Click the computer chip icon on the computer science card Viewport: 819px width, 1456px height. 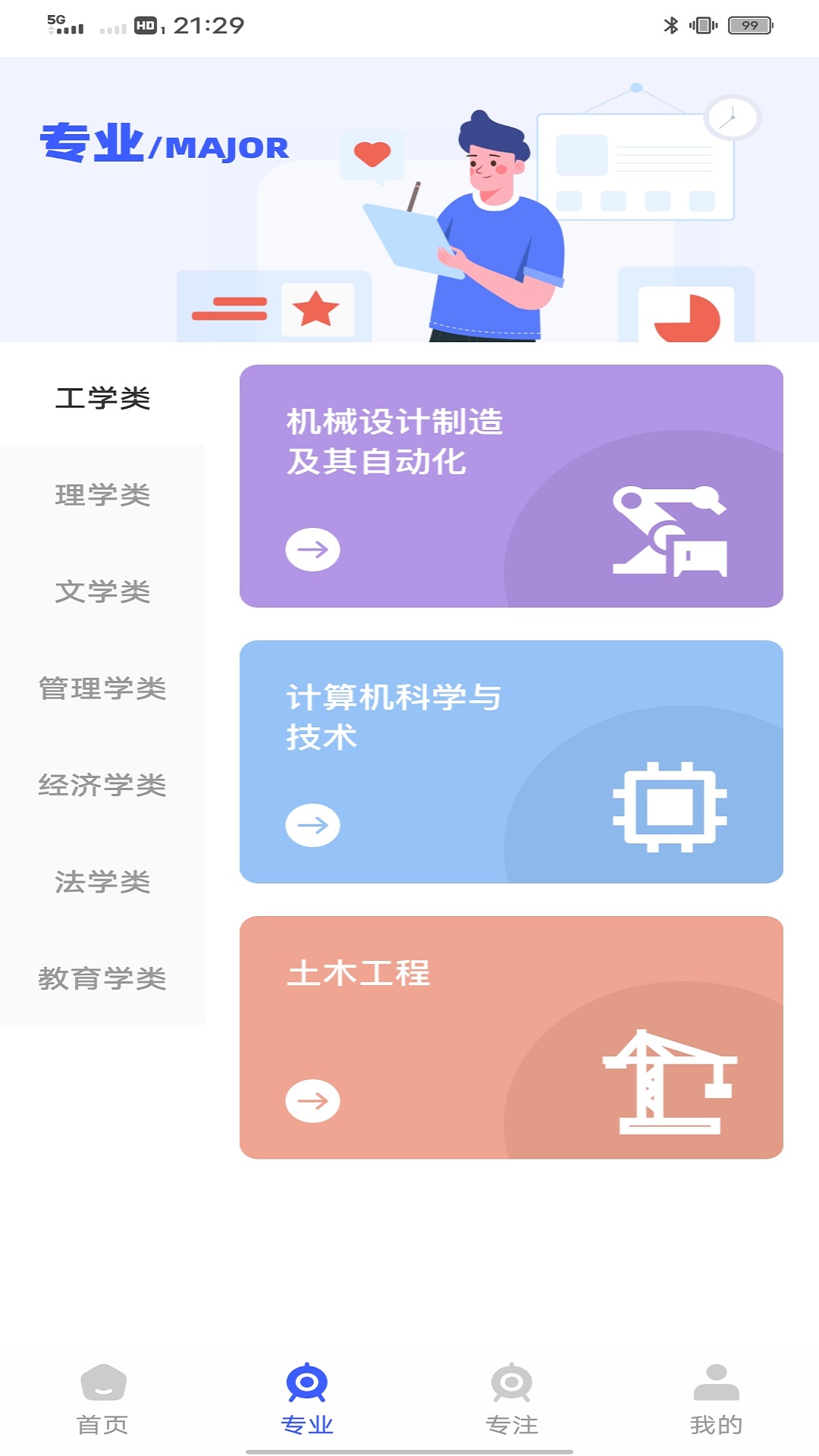click(x=670, y=807)
